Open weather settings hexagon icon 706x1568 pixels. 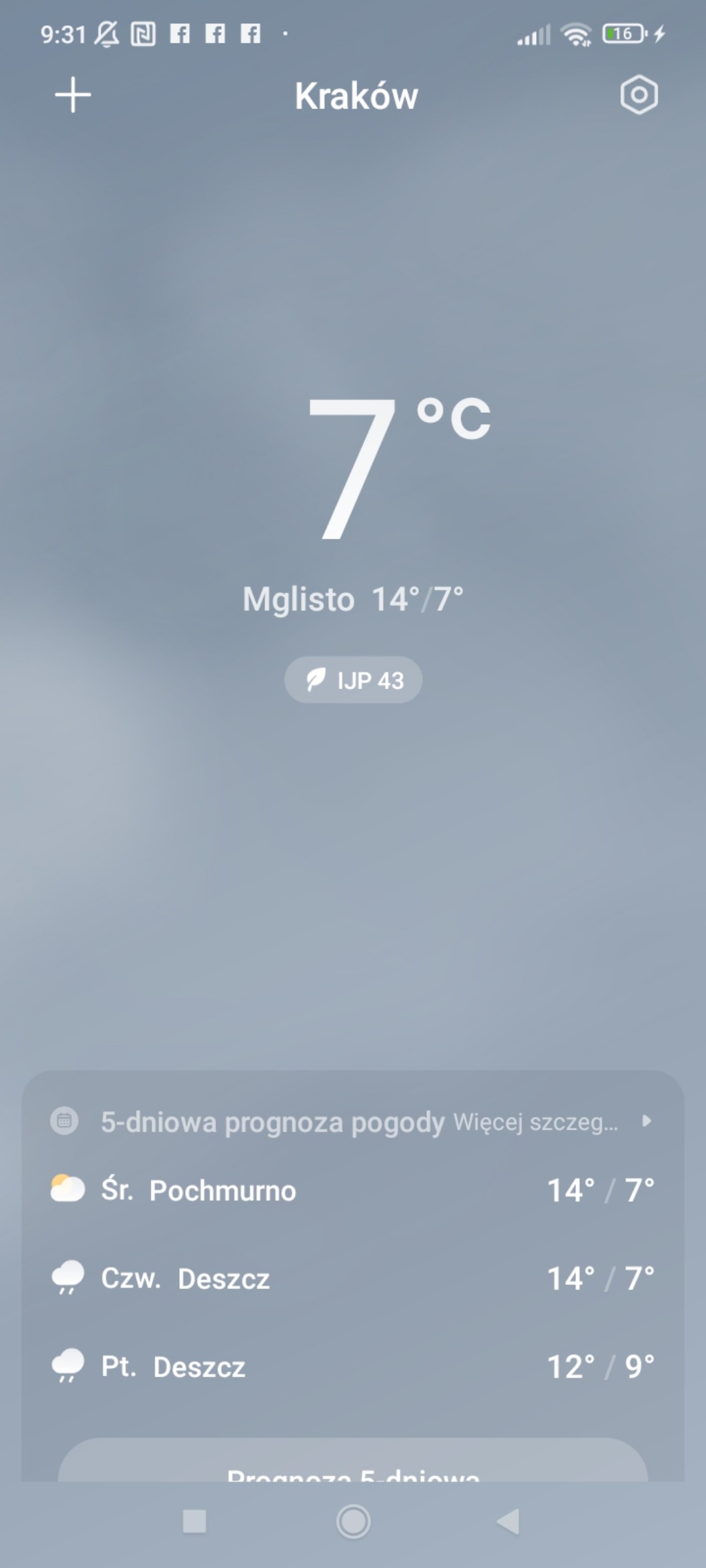pos(639,95)
